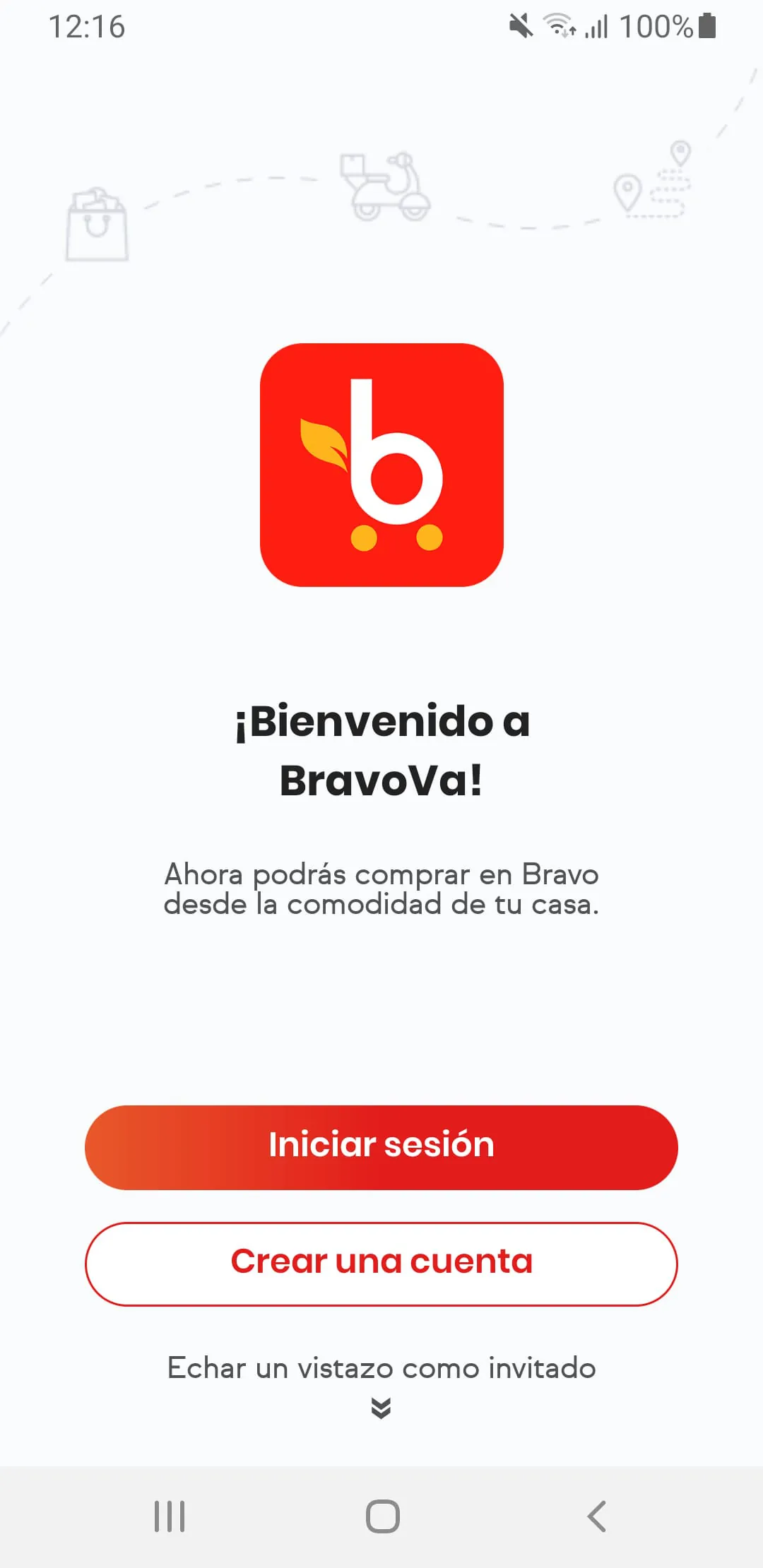Tap the Home navigation button
The width and height of the screenshot is (763, 1568).
point(381,1514)
